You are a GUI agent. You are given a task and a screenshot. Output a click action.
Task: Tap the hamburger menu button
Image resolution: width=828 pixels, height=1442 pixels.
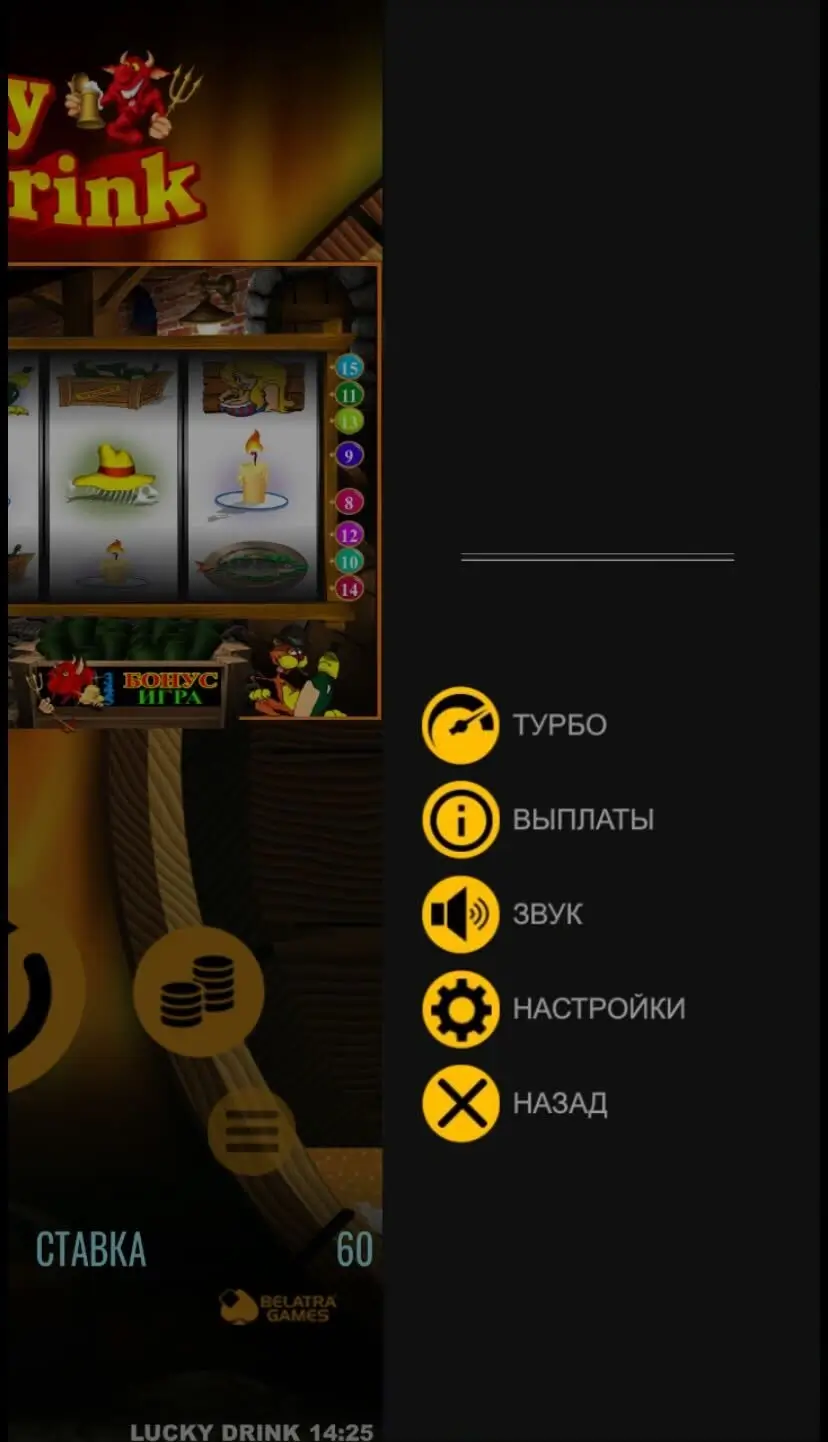251,1132
